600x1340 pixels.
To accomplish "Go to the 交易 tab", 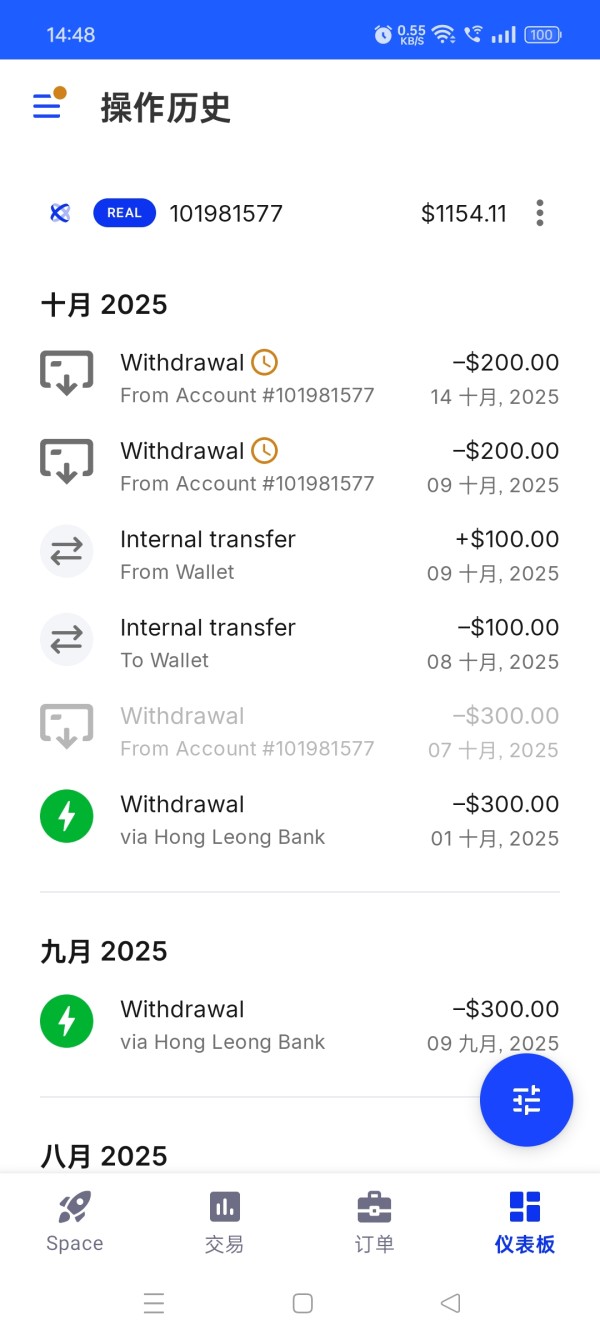I will 224,1222.
